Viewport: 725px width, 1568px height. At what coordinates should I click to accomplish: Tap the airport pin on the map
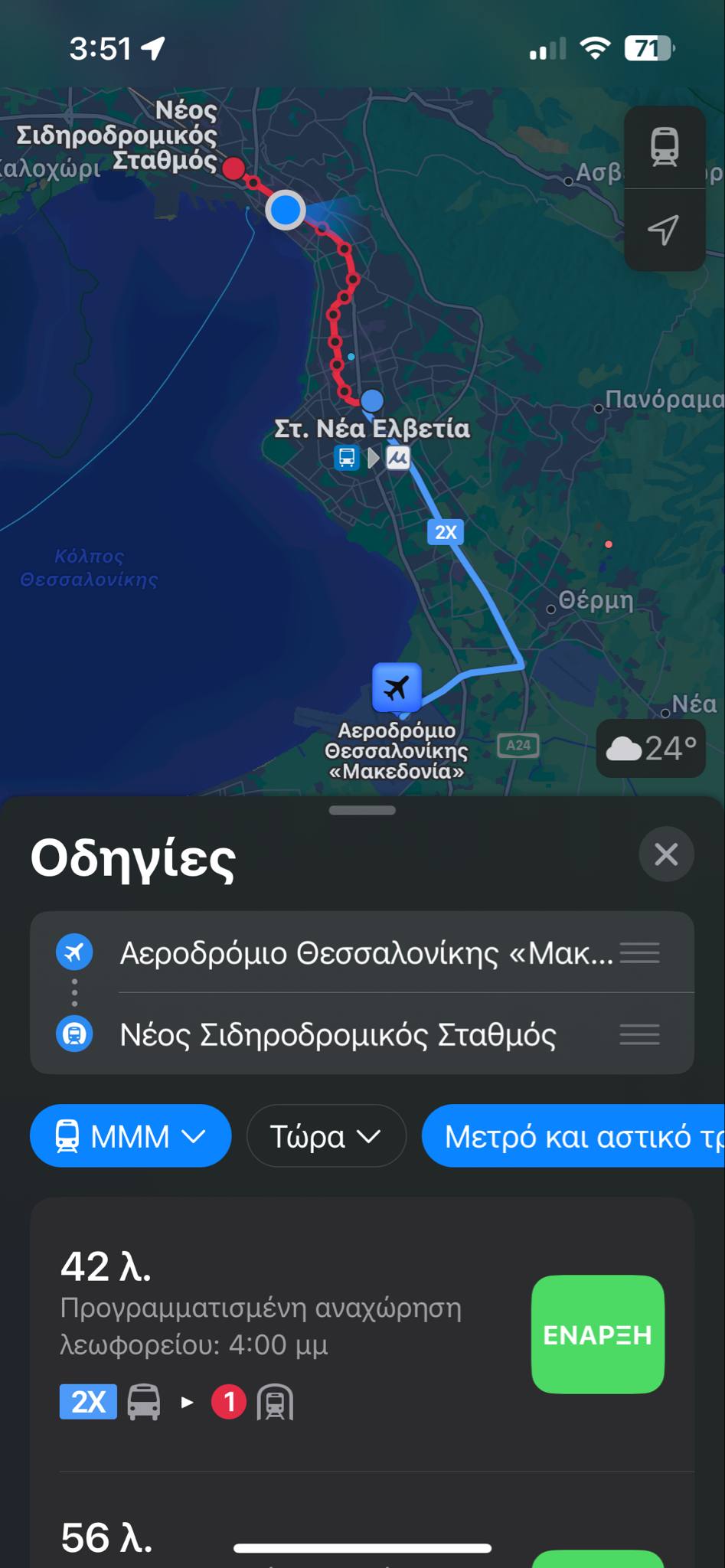pos(397,688)
